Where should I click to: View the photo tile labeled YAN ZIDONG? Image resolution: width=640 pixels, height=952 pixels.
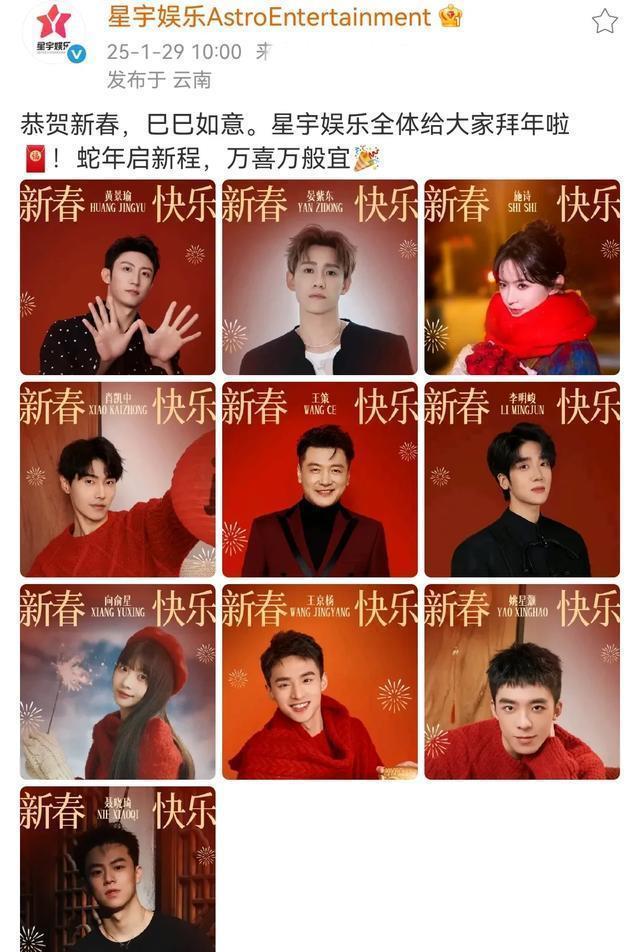320,277
